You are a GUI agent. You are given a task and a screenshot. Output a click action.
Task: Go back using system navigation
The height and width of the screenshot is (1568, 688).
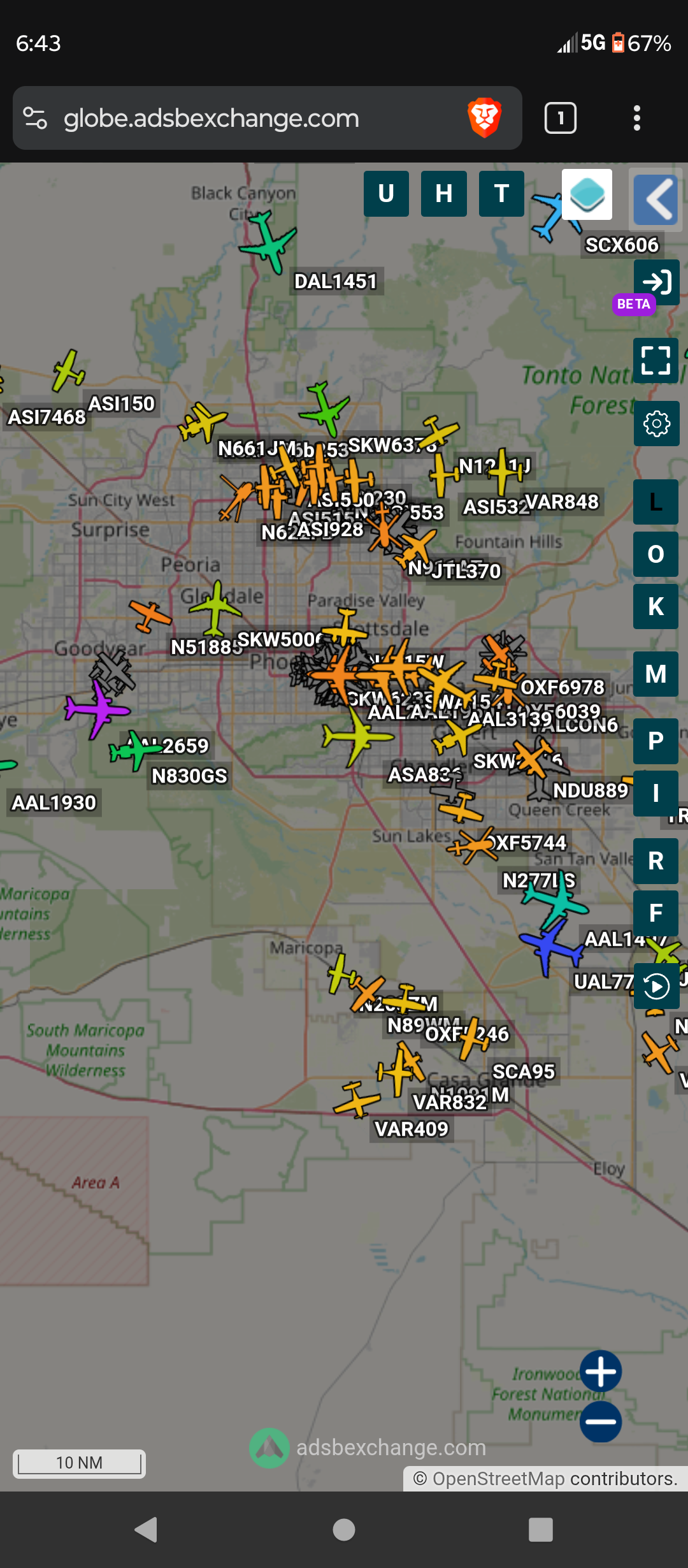(147, 1529)
